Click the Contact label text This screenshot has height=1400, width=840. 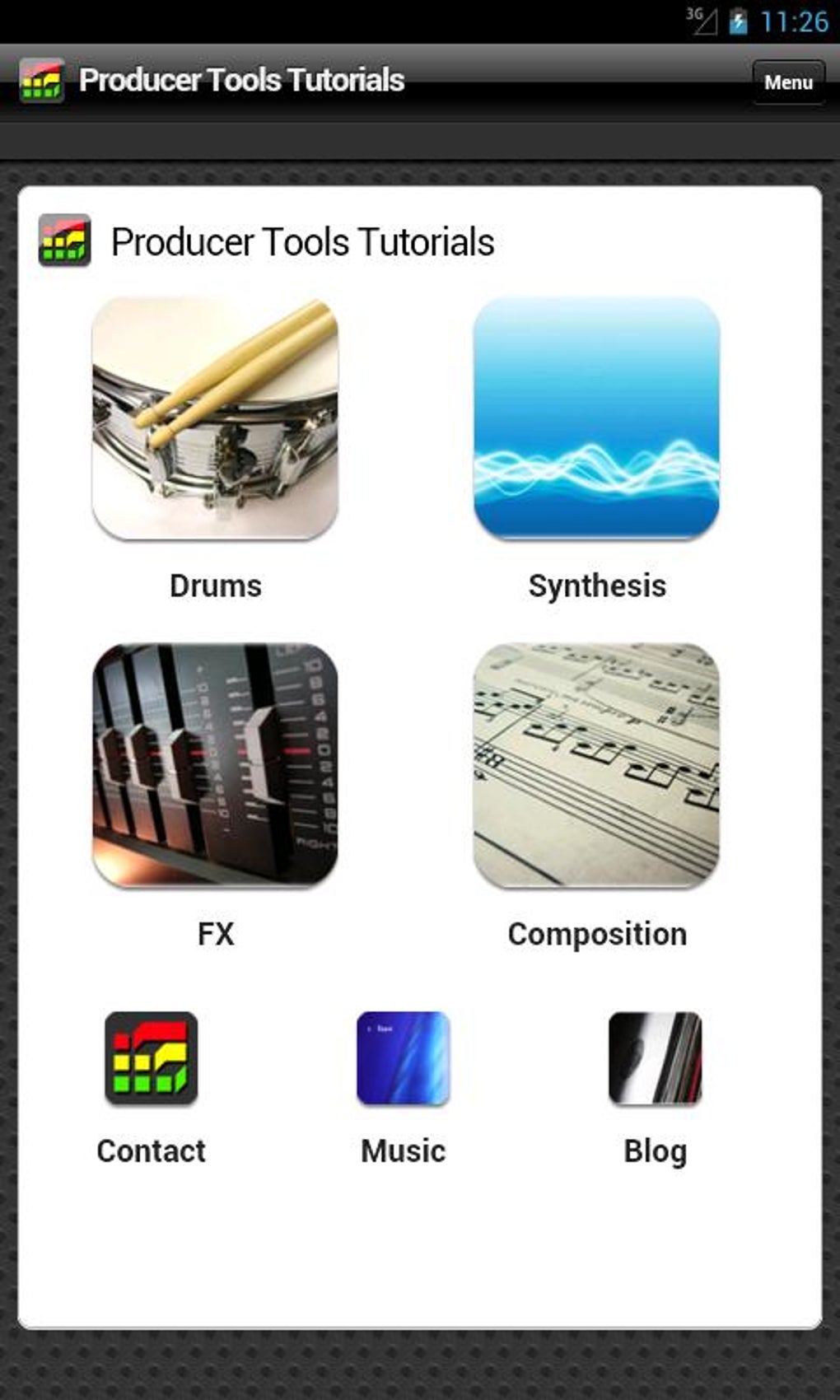[151, 1150]
